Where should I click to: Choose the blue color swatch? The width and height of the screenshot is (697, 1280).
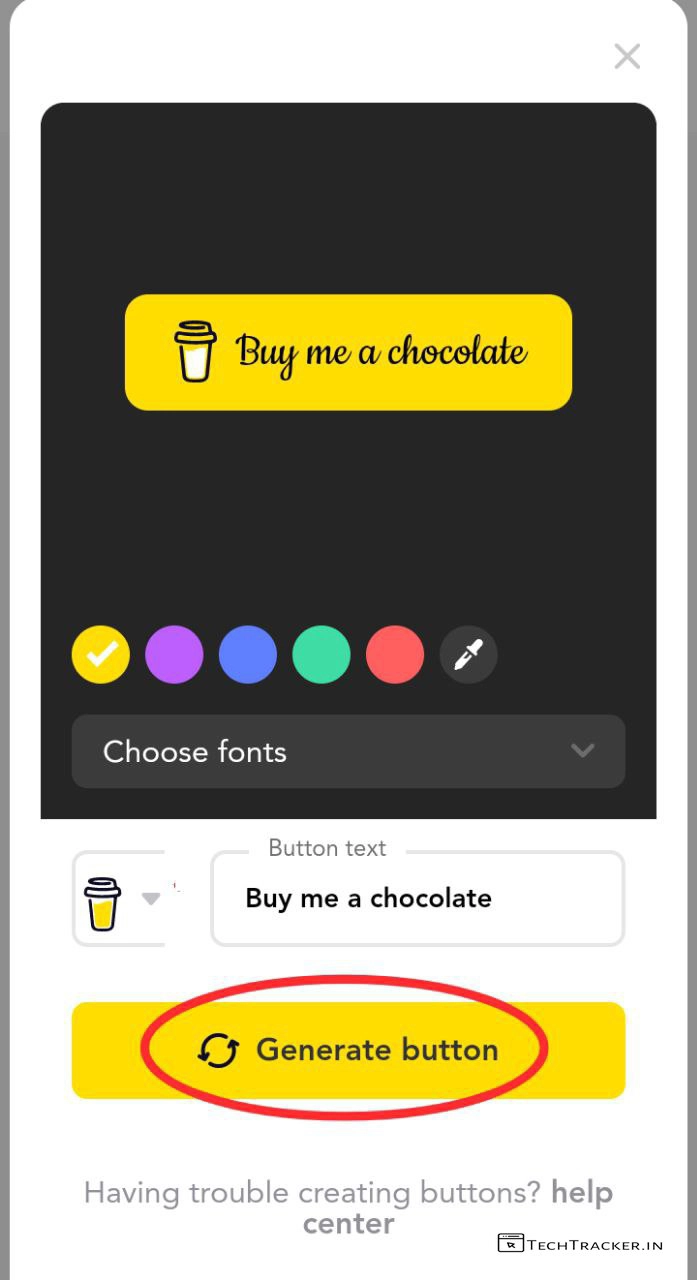coord(248,655)
